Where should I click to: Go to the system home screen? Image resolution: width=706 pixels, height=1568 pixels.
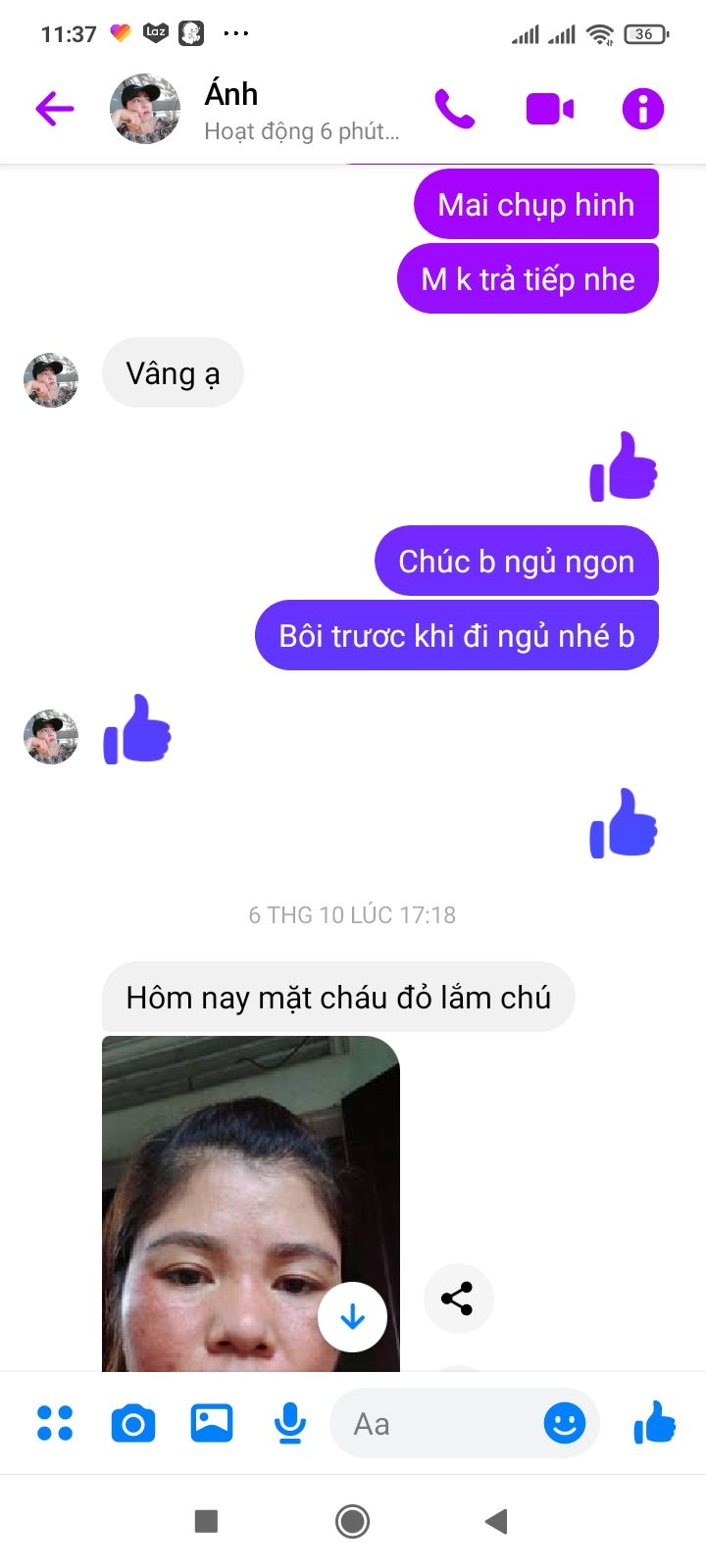[352, 1521]
